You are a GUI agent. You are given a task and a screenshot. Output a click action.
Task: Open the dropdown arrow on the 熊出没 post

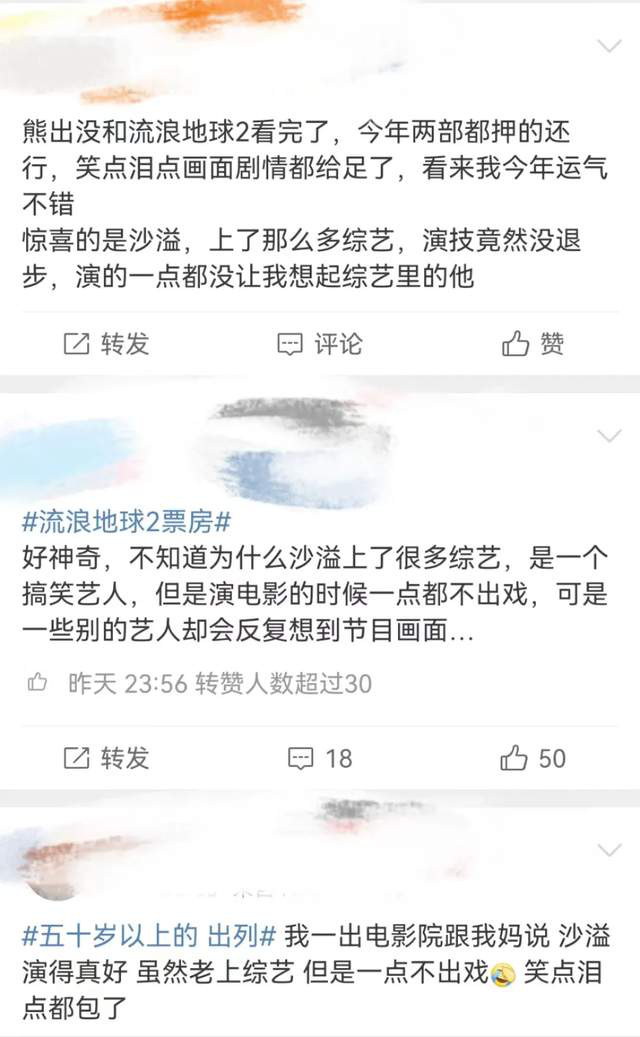tap(609, 45)
